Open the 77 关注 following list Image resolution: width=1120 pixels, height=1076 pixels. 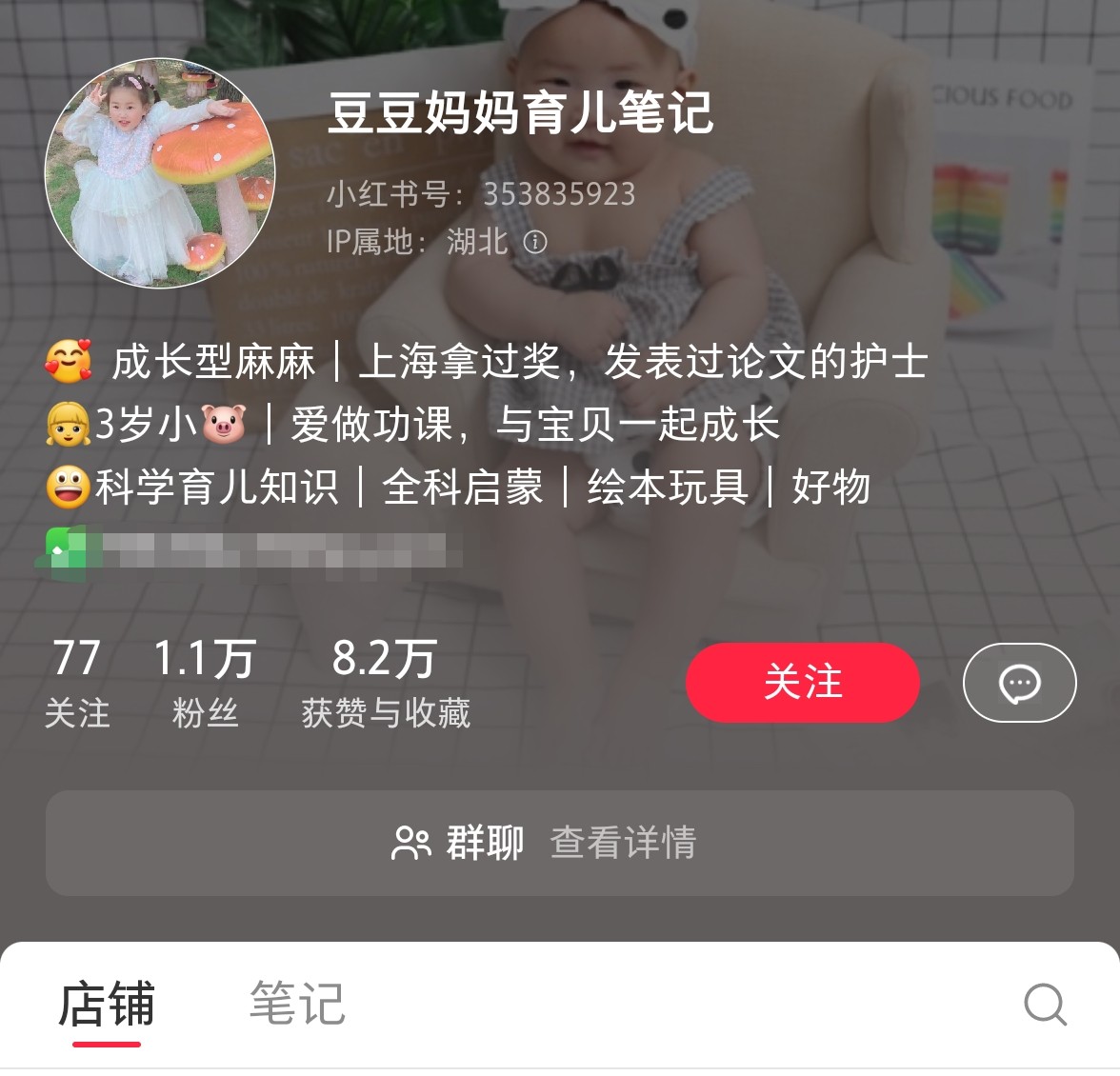(x=77, y=683)
